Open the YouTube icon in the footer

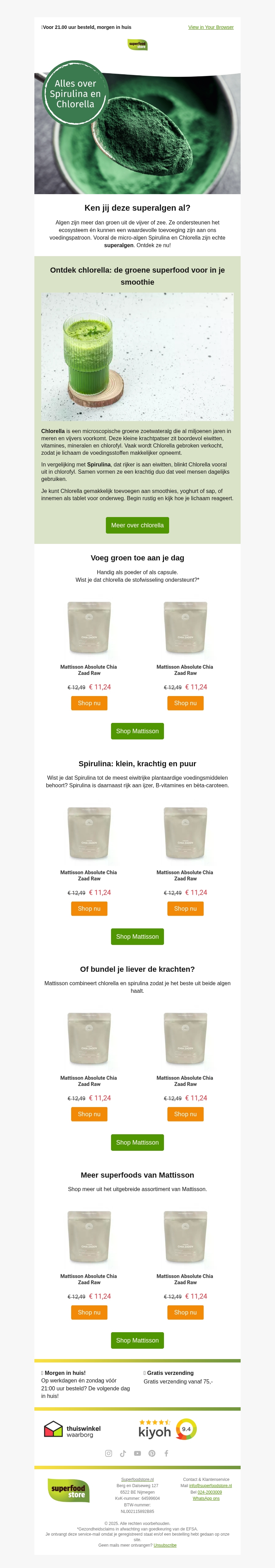tap(137, 1454)
